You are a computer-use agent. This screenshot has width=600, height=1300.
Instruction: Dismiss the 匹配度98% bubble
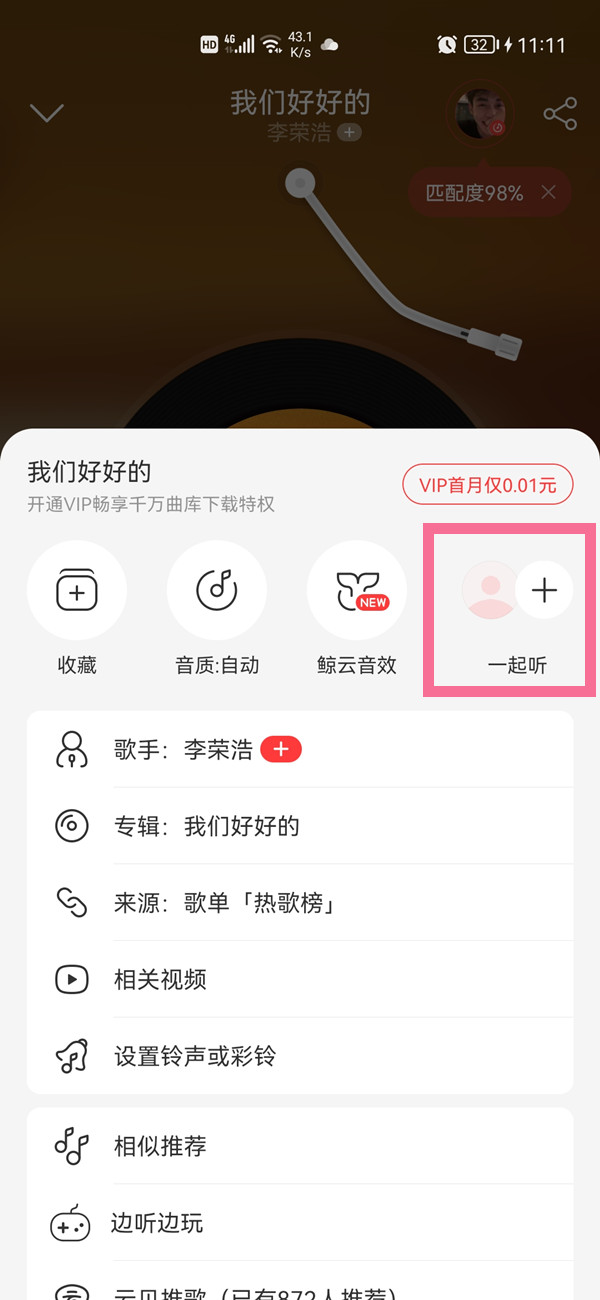point(548,193)
